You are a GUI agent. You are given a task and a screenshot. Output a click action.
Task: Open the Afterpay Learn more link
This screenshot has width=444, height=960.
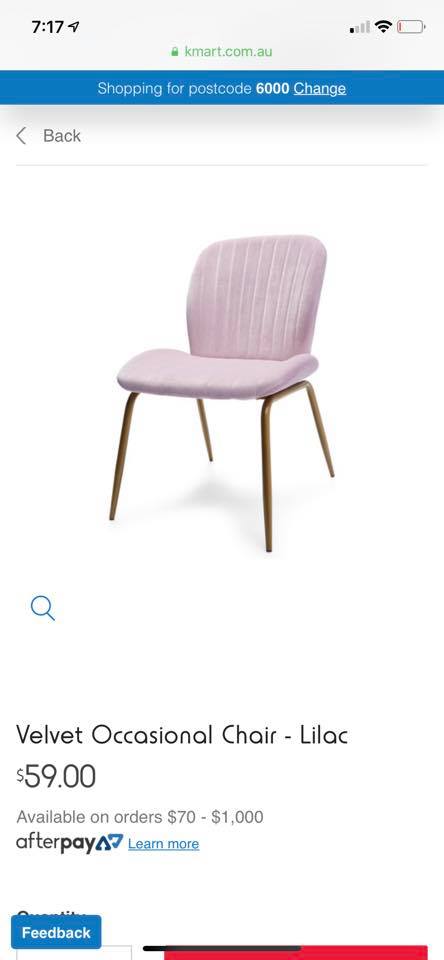(x=164, y=844)
